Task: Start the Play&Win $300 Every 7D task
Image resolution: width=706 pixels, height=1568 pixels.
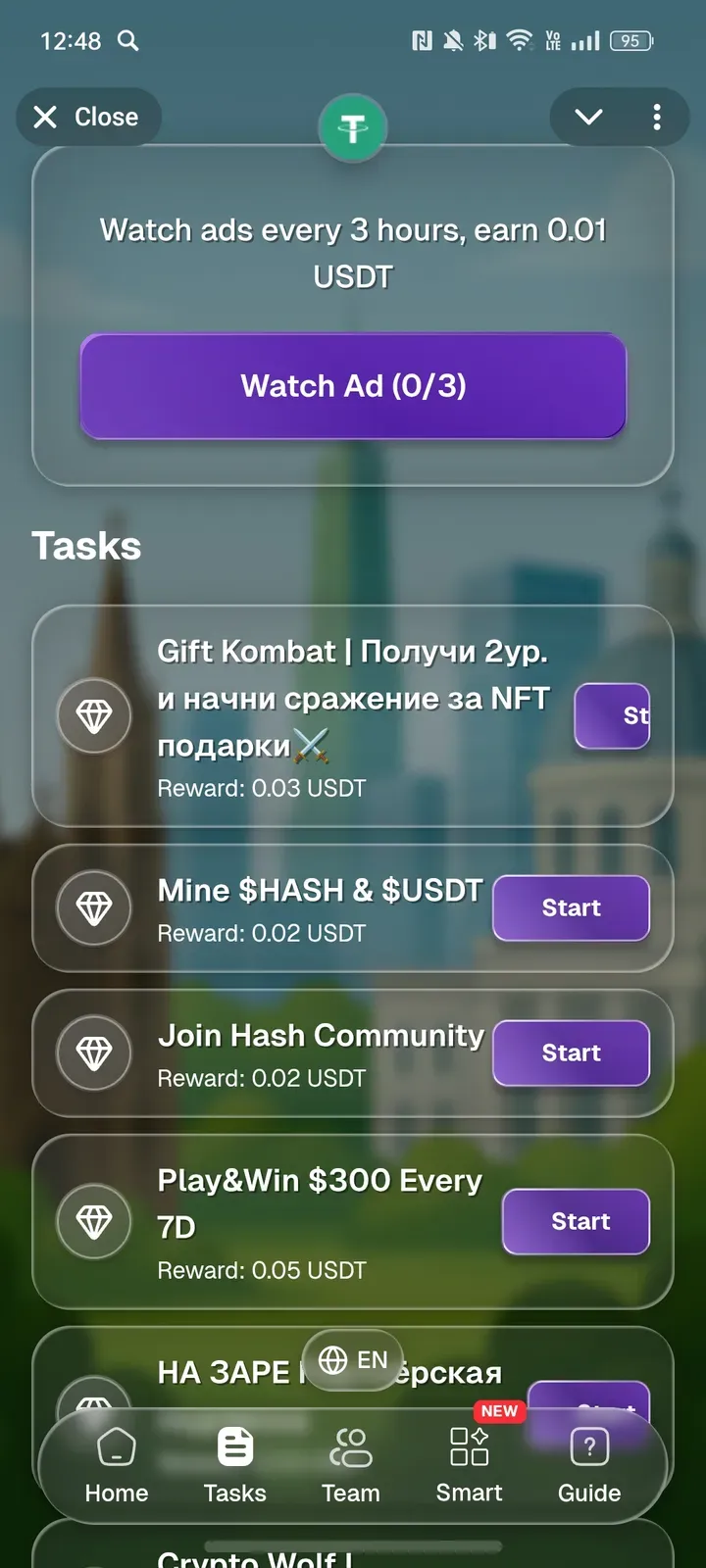Action: (x=577, y=1222)
